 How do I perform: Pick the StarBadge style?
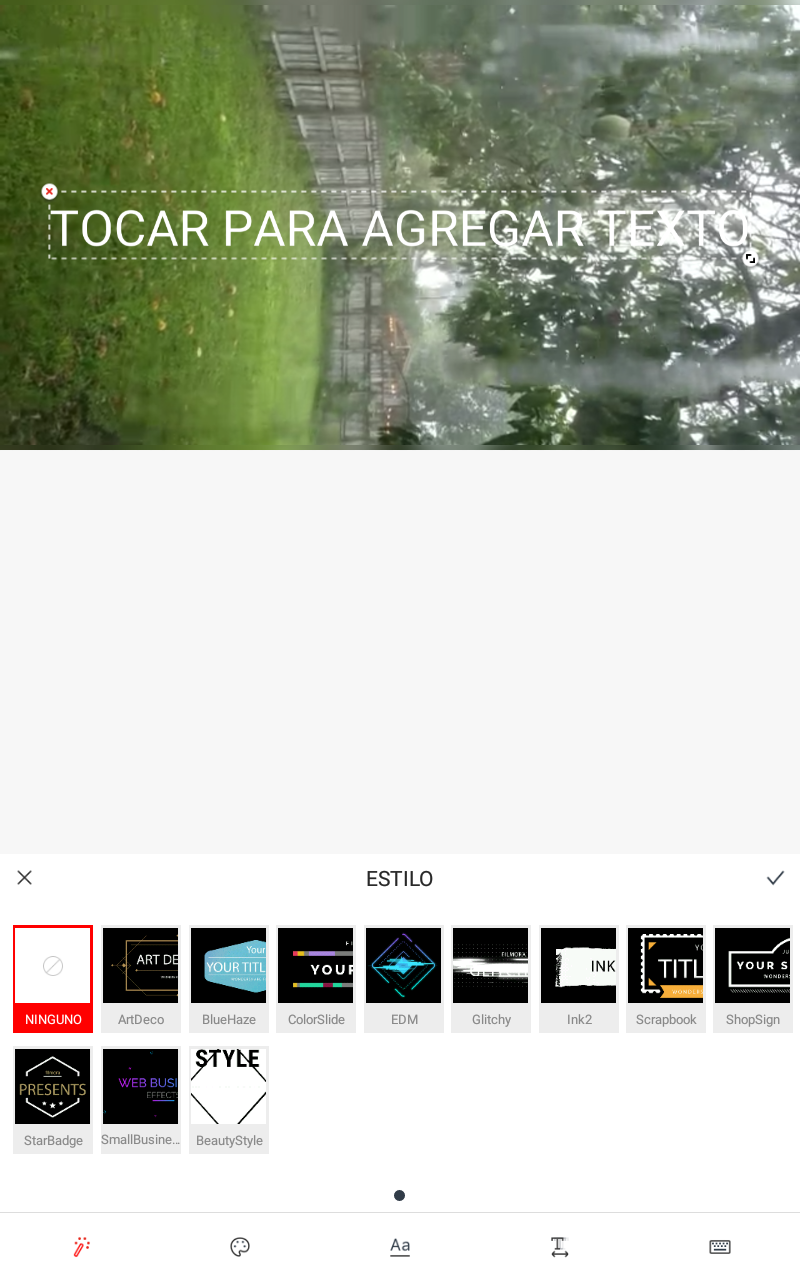pos(53,1097)
